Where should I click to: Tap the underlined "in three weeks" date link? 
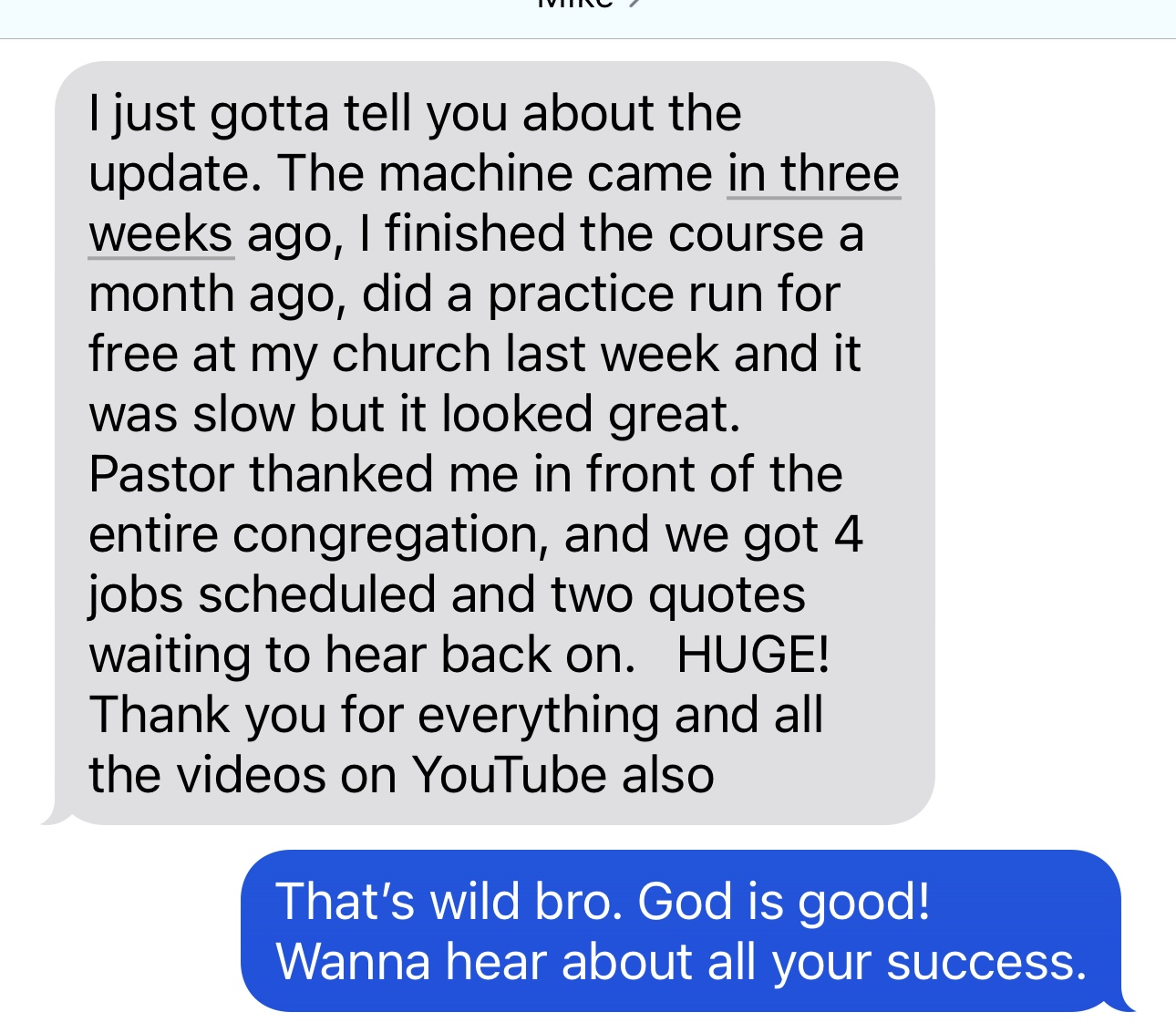pyautogui.click(x=812, y=173)
